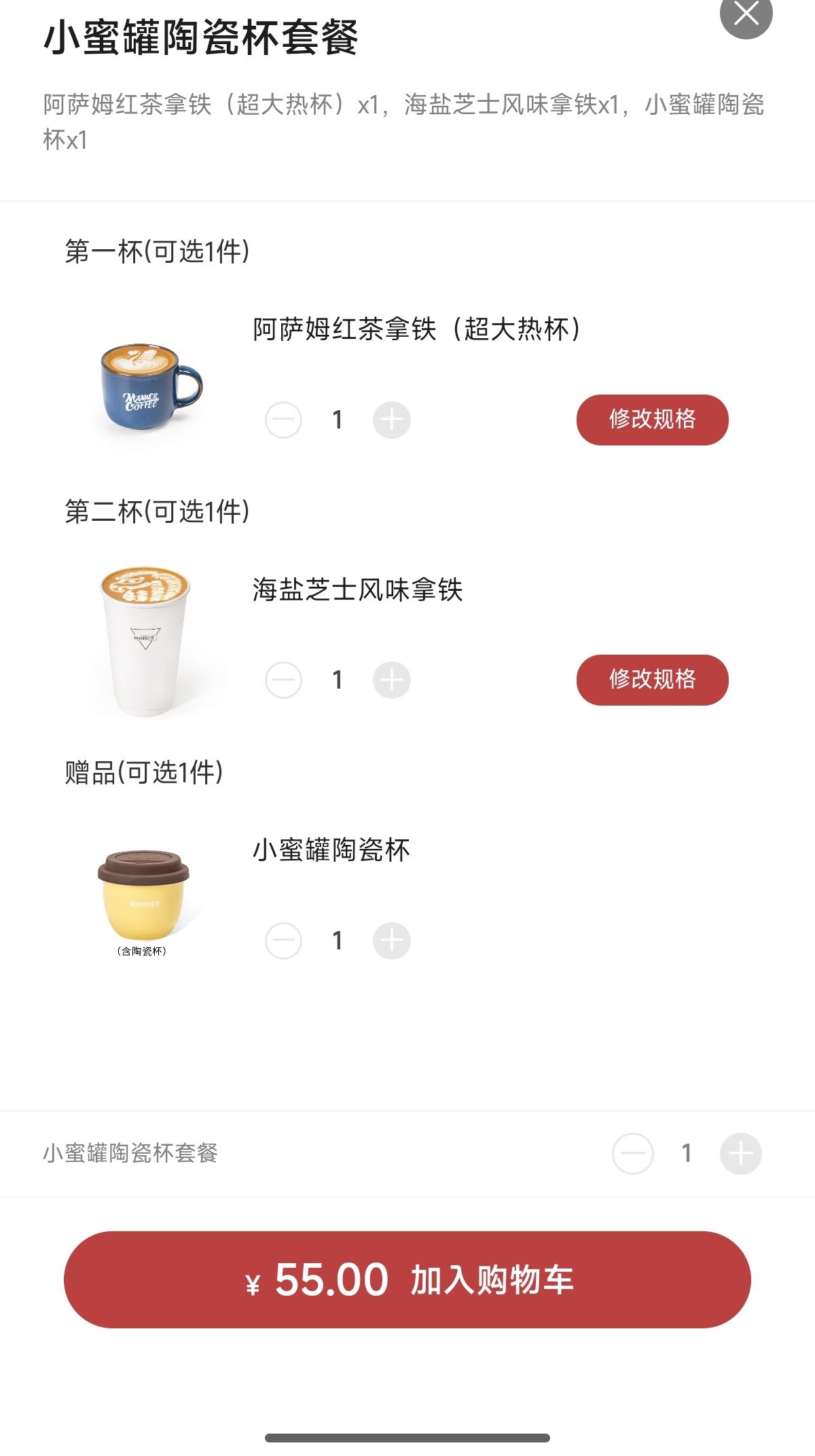
Task: Increase quantity of 阿萨姆红茶拿铁
Action: click(392, 420)
